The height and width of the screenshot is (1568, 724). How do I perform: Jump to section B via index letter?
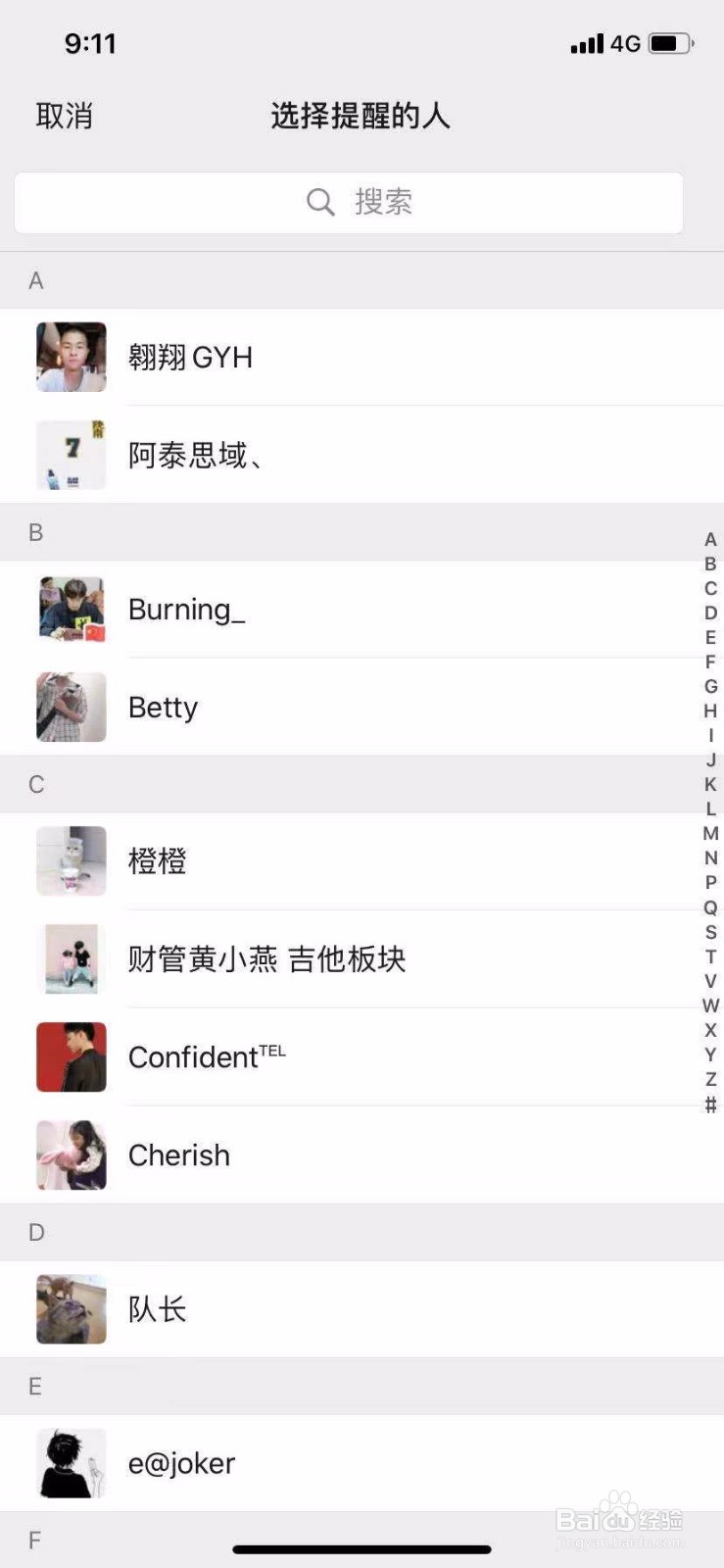[709, 563]
